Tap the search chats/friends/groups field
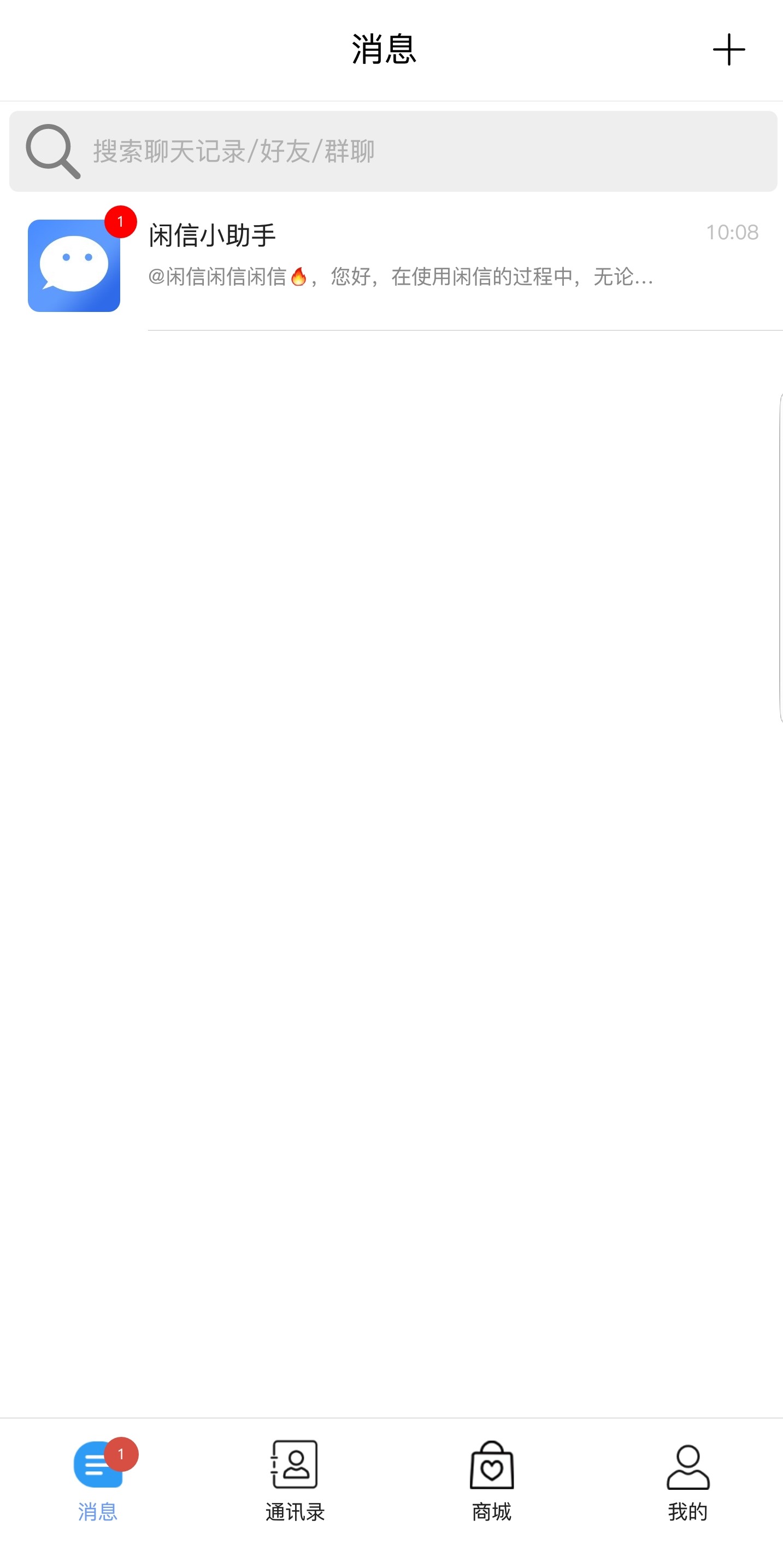Image resolution: width=783 pixels, height=1568 pixels. click(392, 151)
